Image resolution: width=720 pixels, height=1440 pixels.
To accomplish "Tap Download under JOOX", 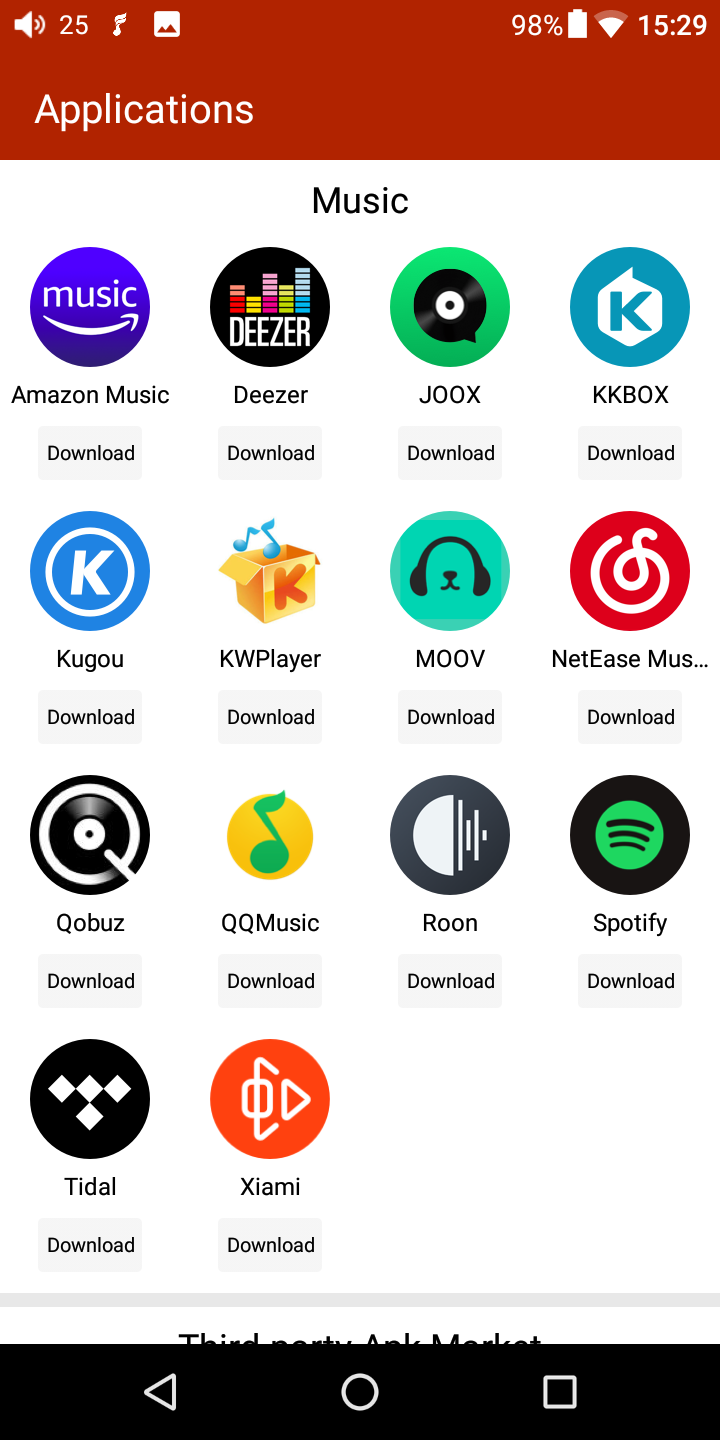I will pyautogui.click(x=450, y=453).
